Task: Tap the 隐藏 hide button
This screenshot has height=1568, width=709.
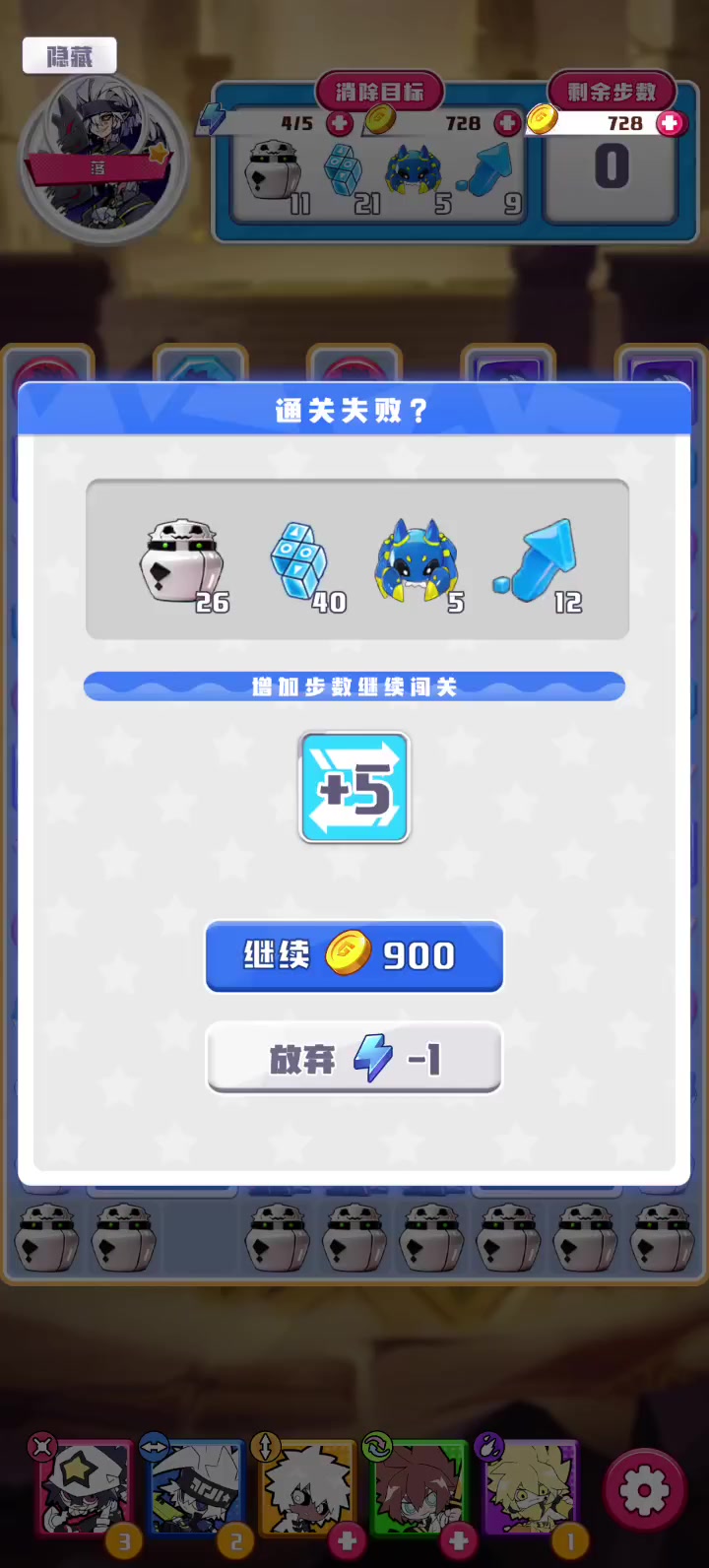Action: tap(69, 56)
